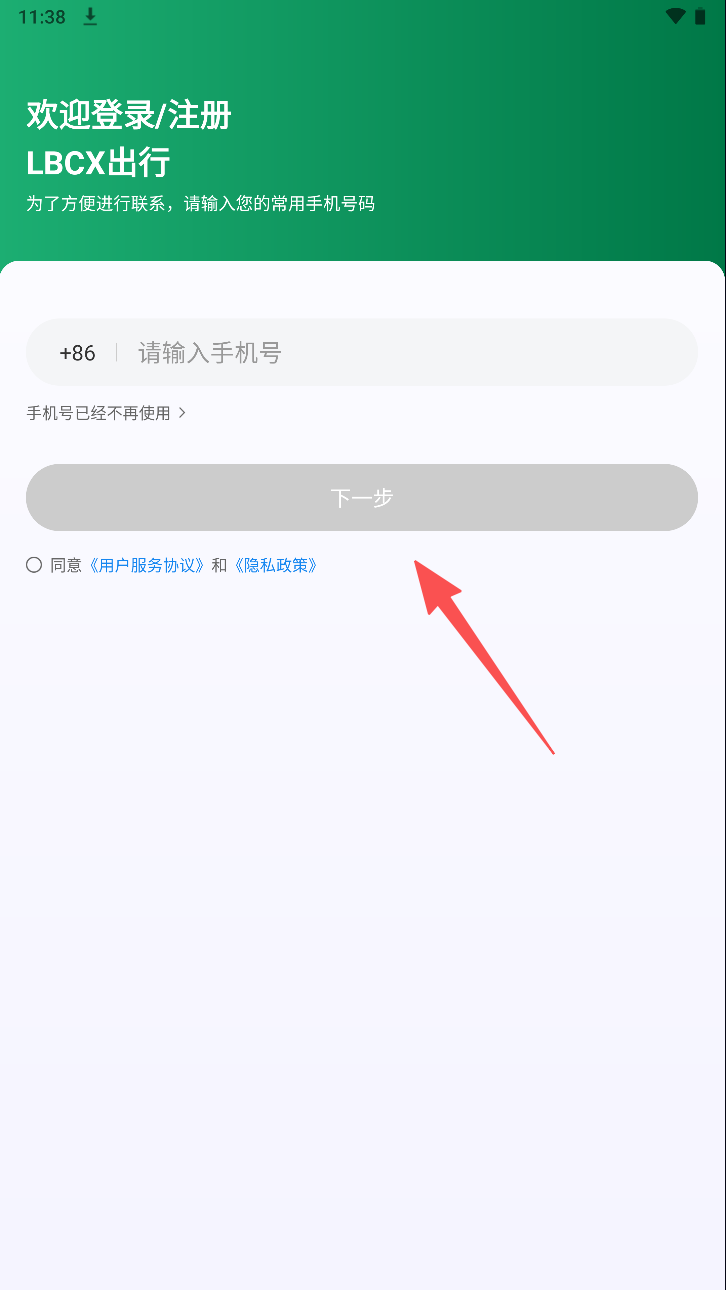Open the 用户服务协议 link
The height and width of the screenshot is (1290, 726).
click(148, 565)
